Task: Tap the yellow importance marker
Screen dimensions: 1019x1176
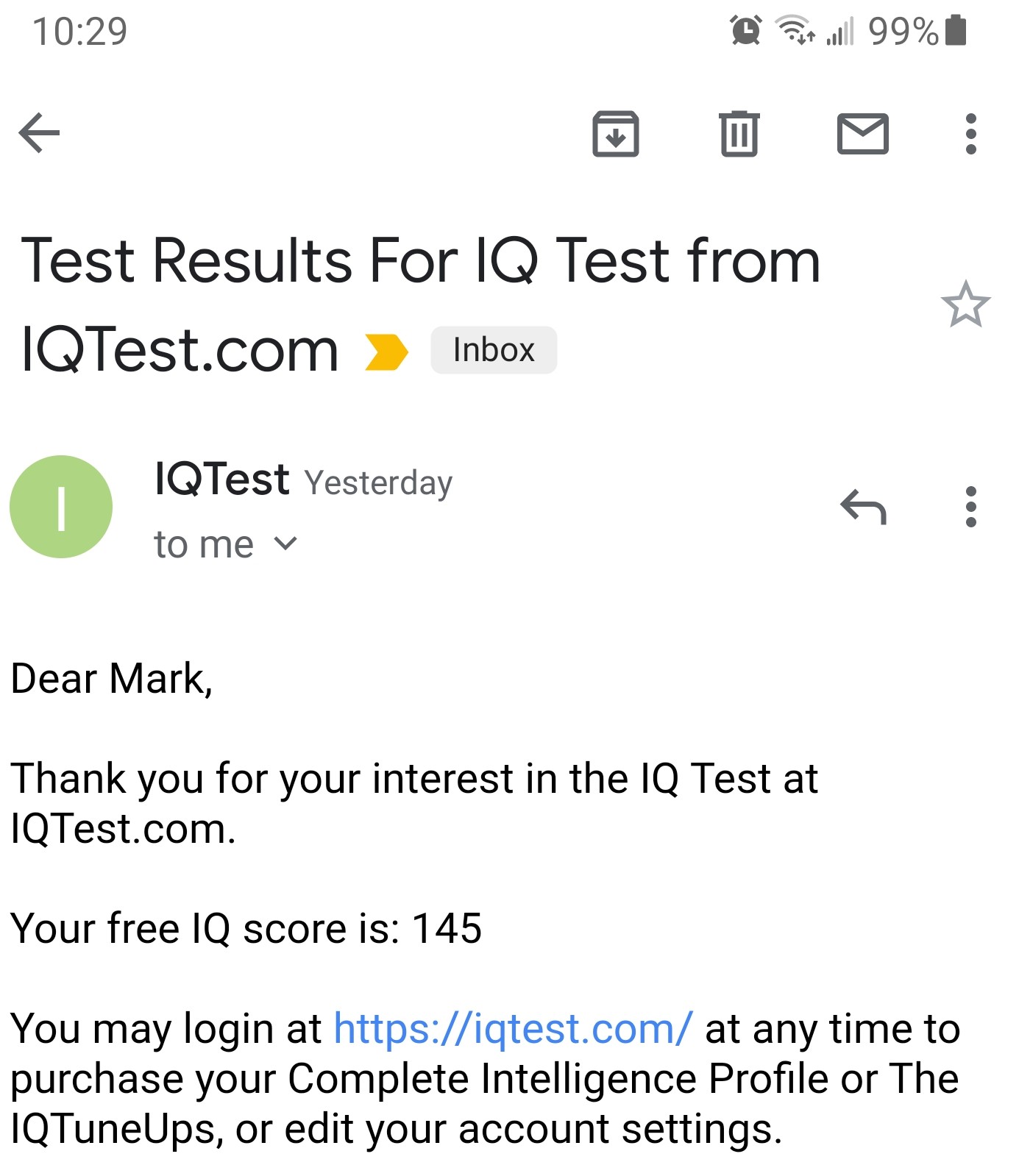Action: click(x=386, y=352)
